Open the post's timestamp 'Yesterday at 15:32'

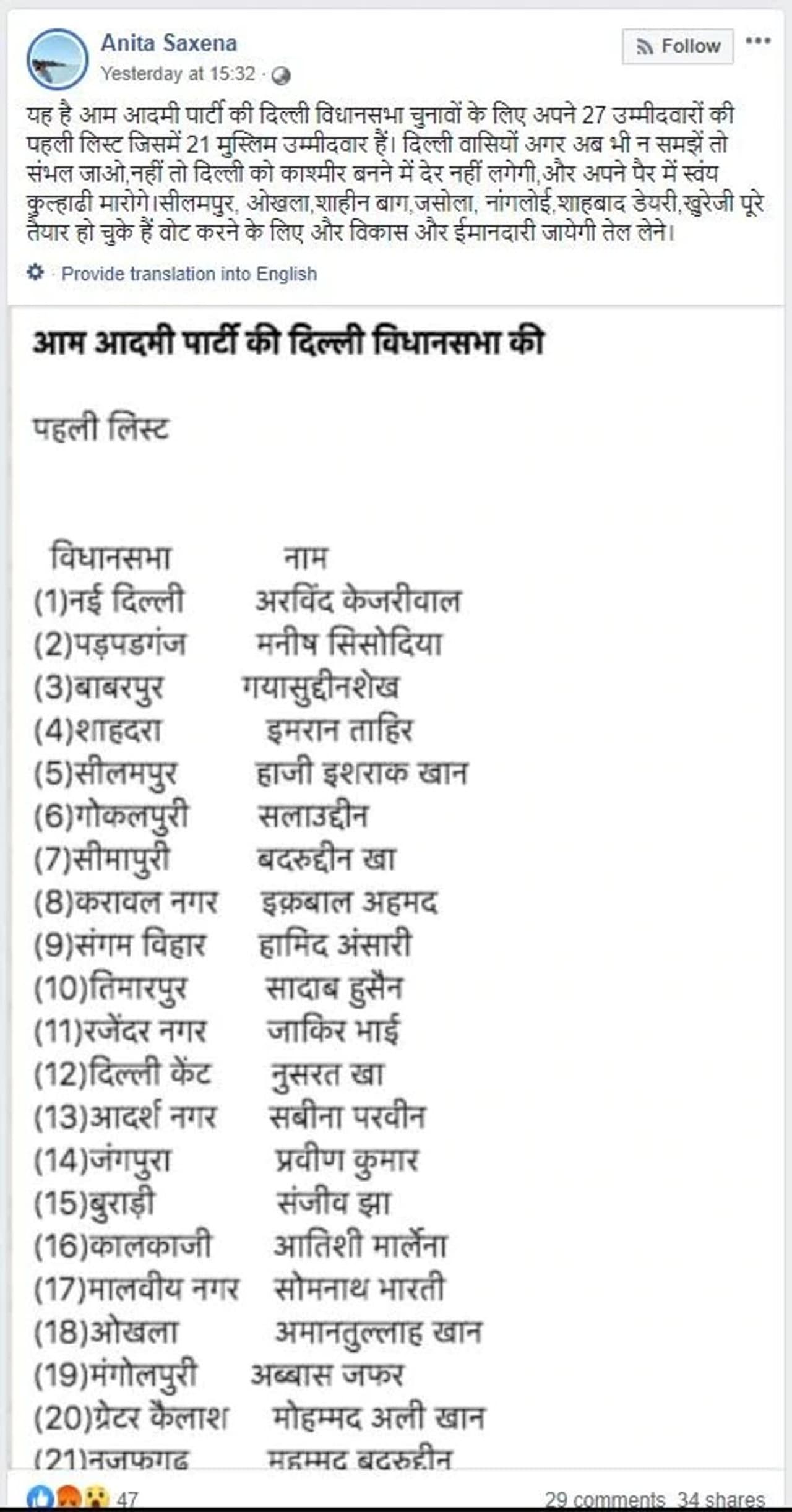pyautogui.click(x=178, y=74)
